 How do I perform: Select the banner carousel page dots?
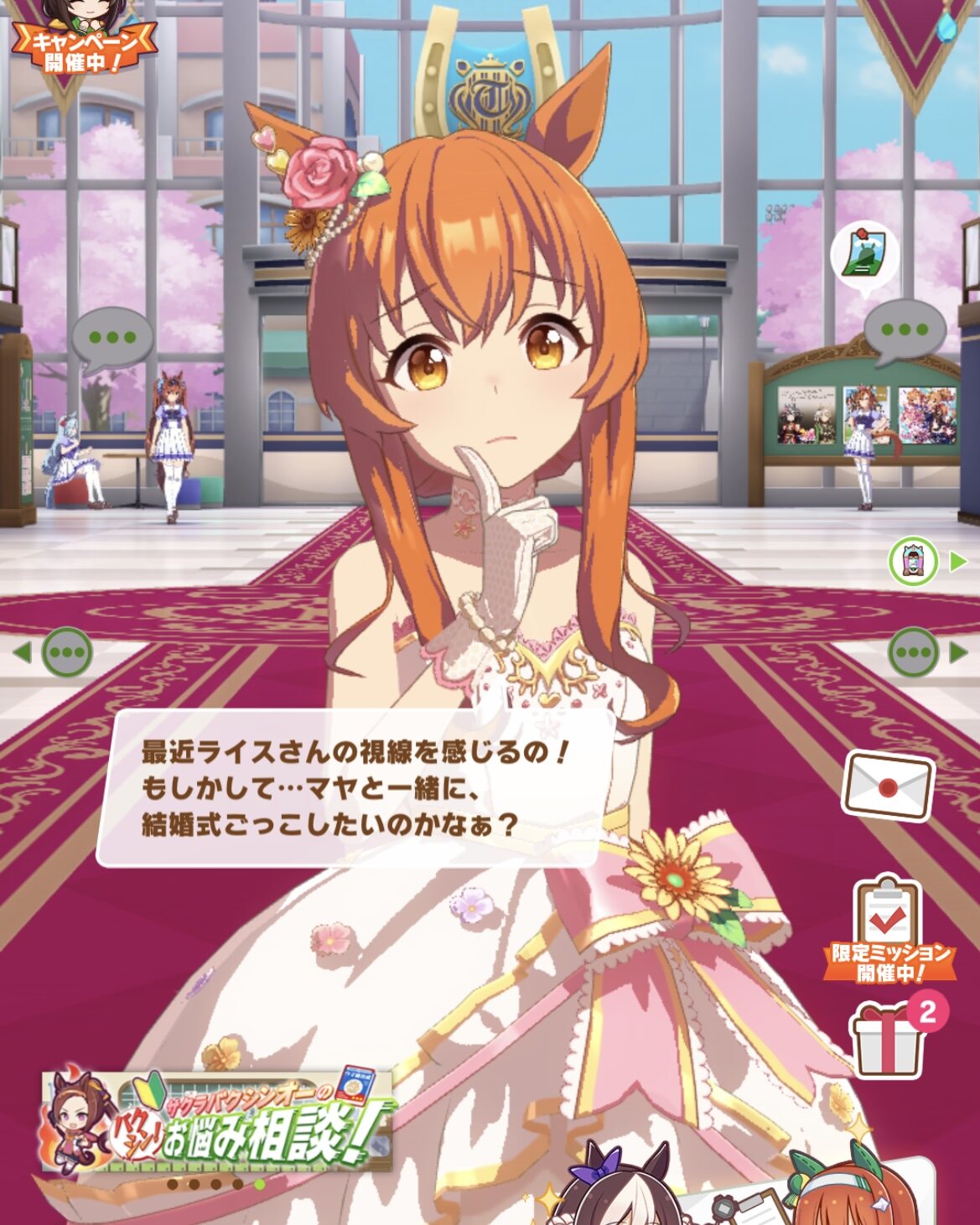coord(216,1185)
